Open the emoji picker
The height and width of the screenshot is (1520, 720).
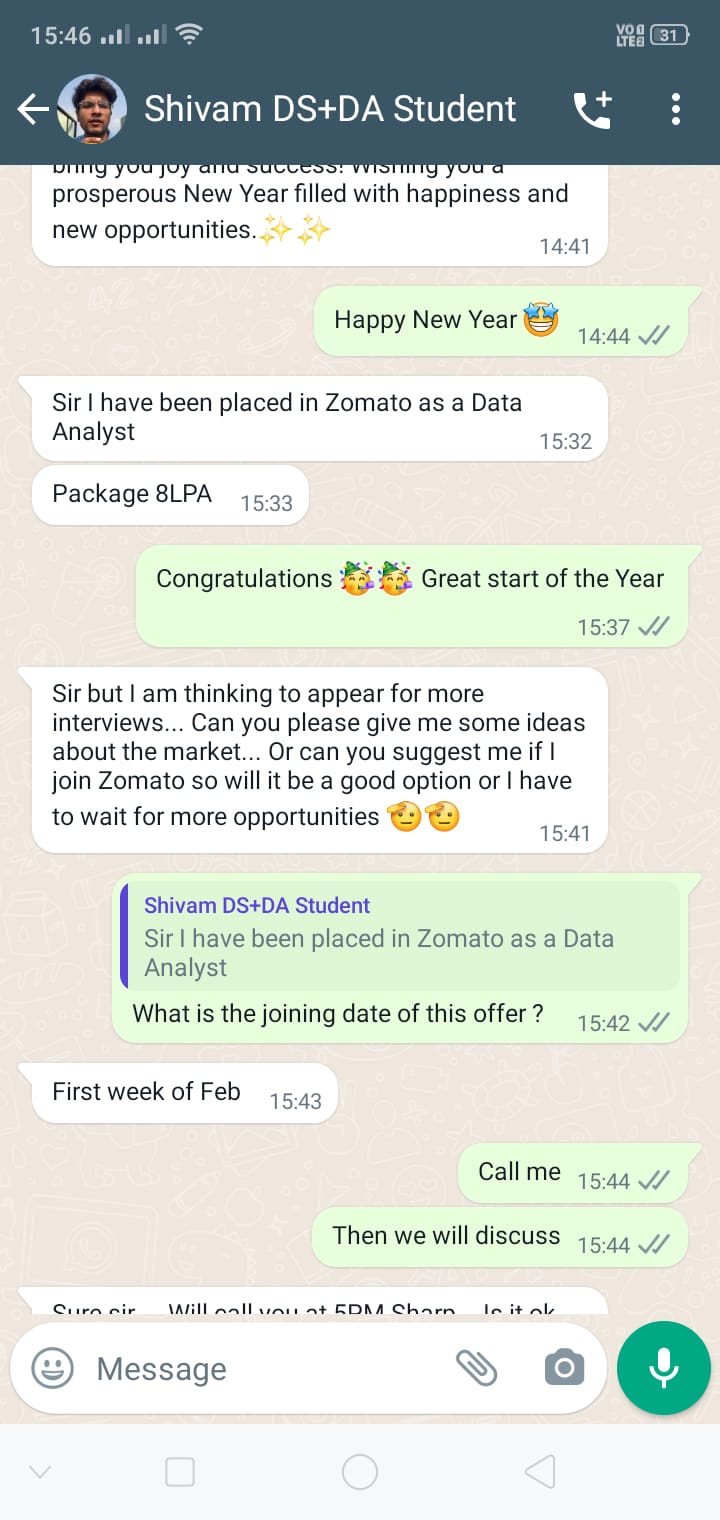coord(52,1368)
